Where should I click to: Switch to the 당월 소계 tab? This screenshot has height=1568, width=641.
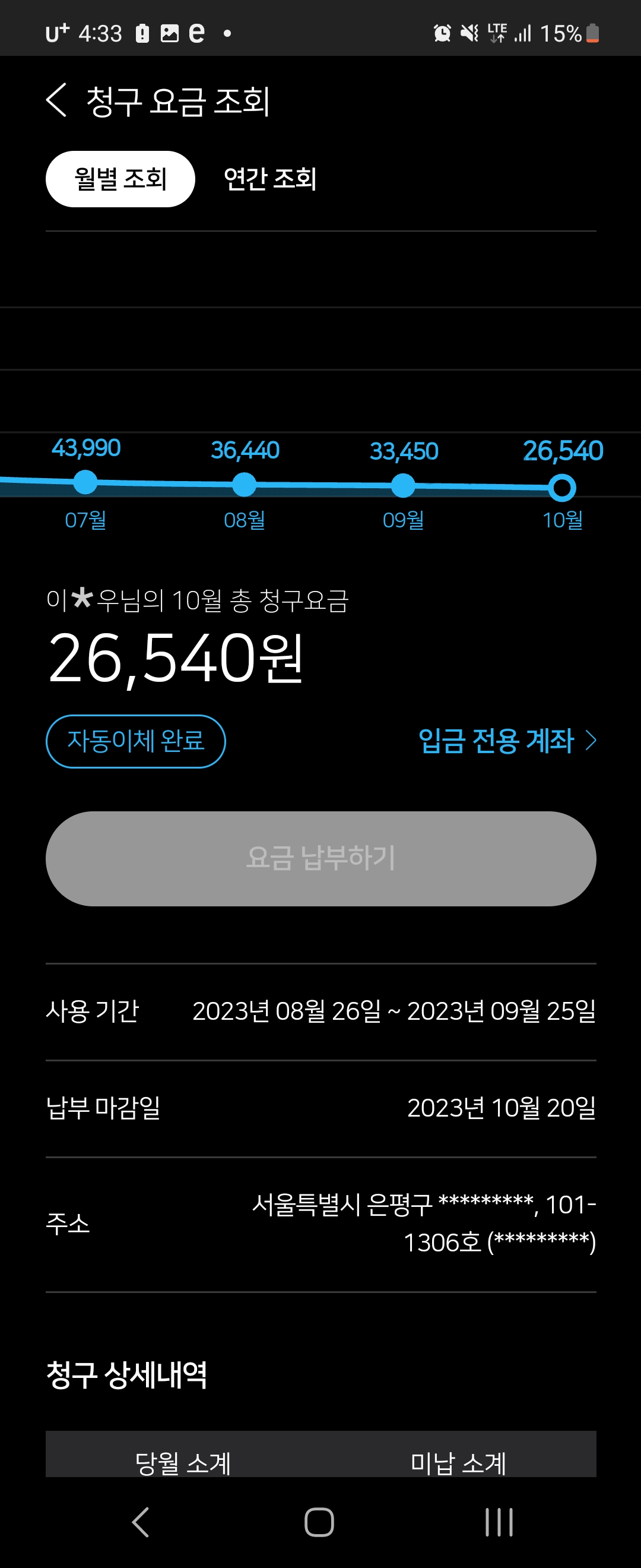point(183,1462)
